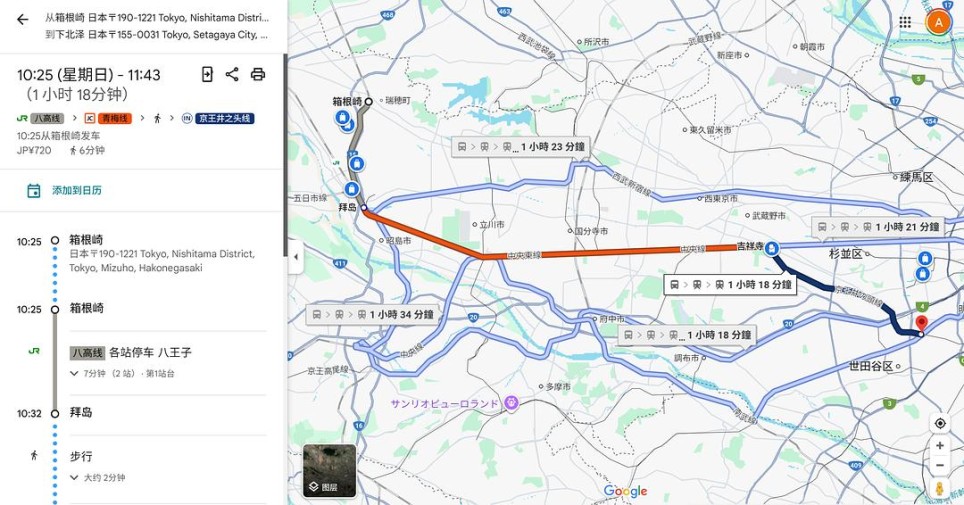
Task: Share this route
Action: tap(232, 74)
